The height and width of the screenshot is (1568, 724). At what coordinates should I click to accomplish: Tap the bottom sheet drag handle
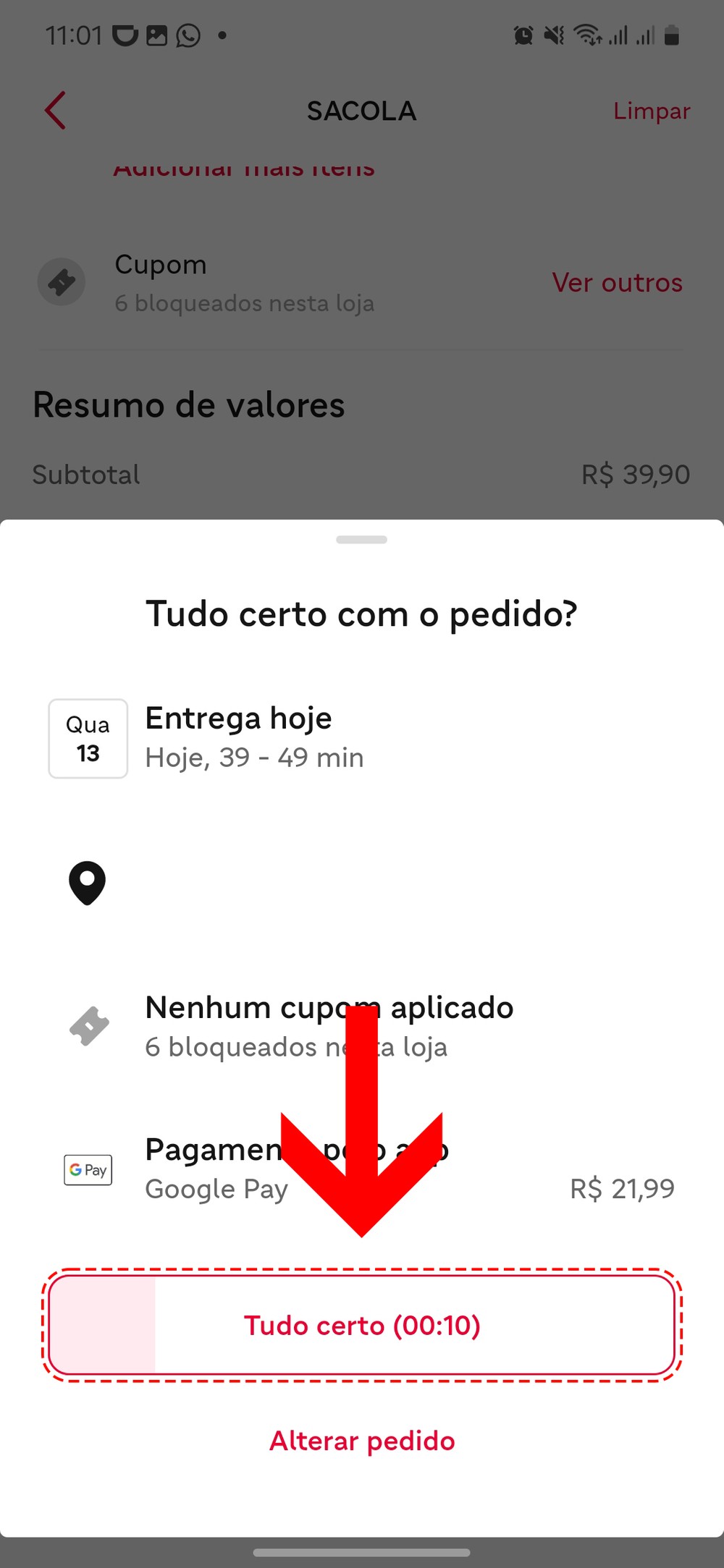pos(362,540)
